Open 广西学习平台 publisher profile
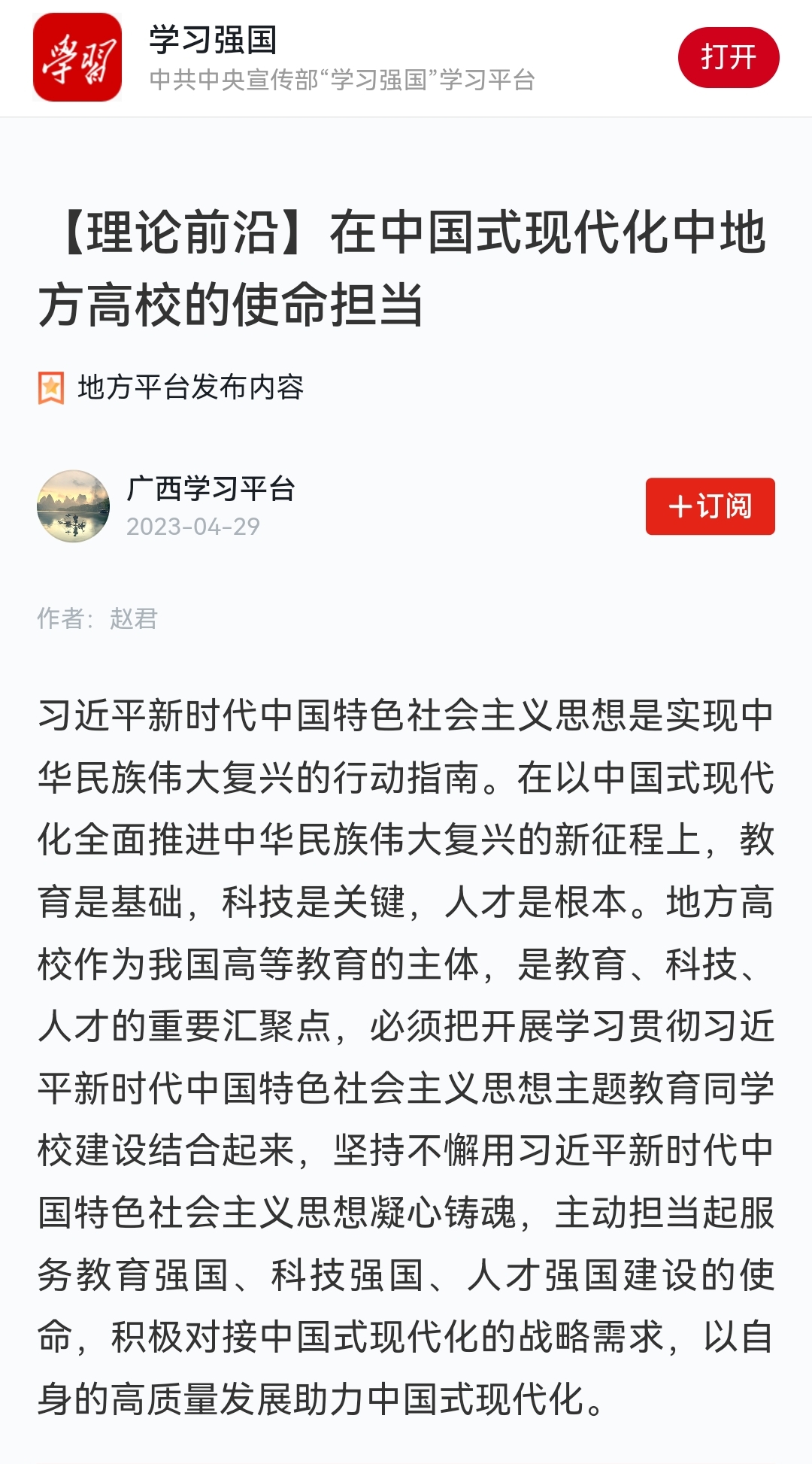The width and height of the screenshot is (812, 1464). pos(211,490)
